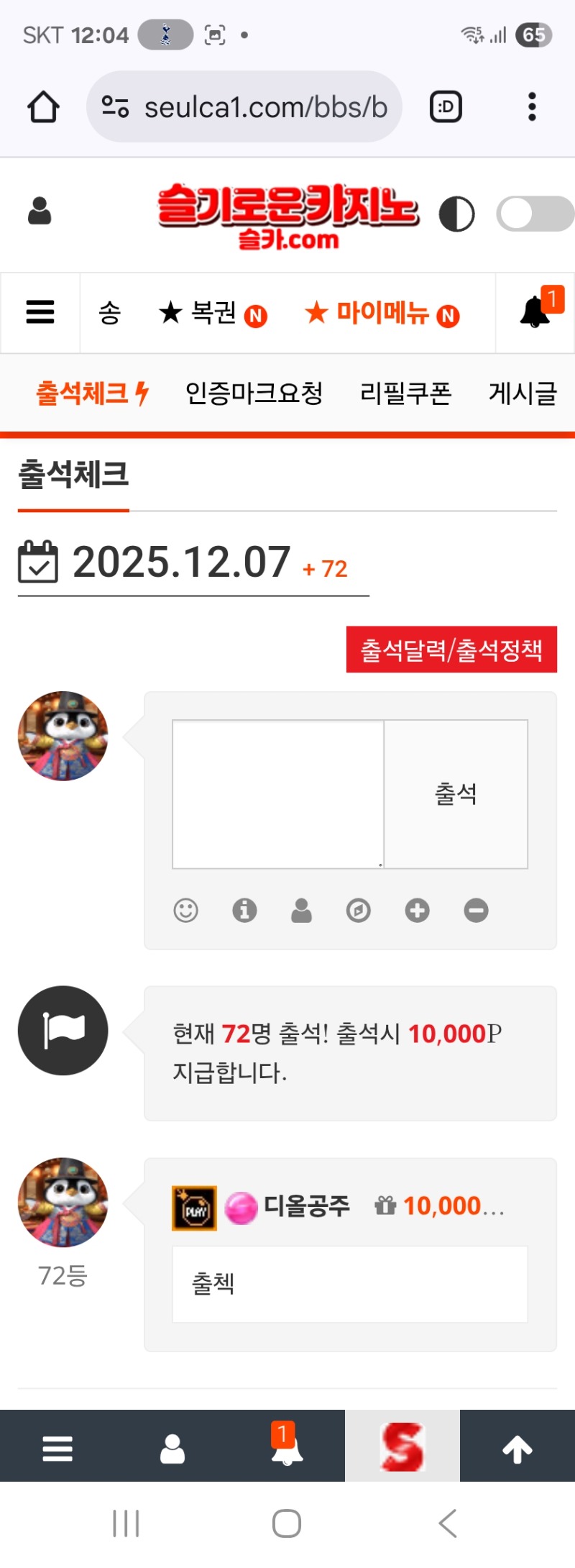This screenshot has height=1568, width=575.
Task: Click the plus icon in comment editor
Action: click(x=417, y=910)
